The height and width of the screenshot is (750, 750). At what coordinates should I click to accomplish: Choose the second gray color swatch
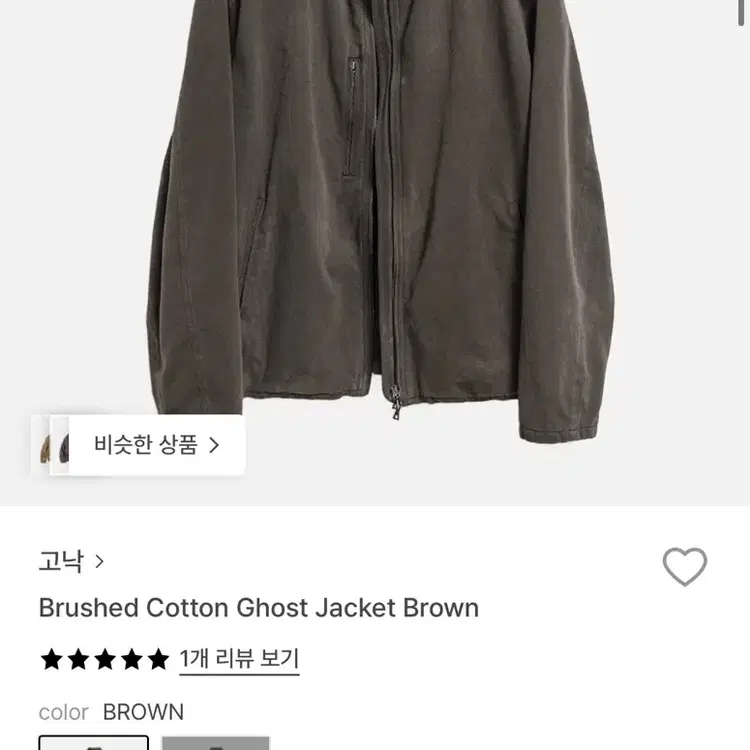pyautogui.click(x=215, y=742)
